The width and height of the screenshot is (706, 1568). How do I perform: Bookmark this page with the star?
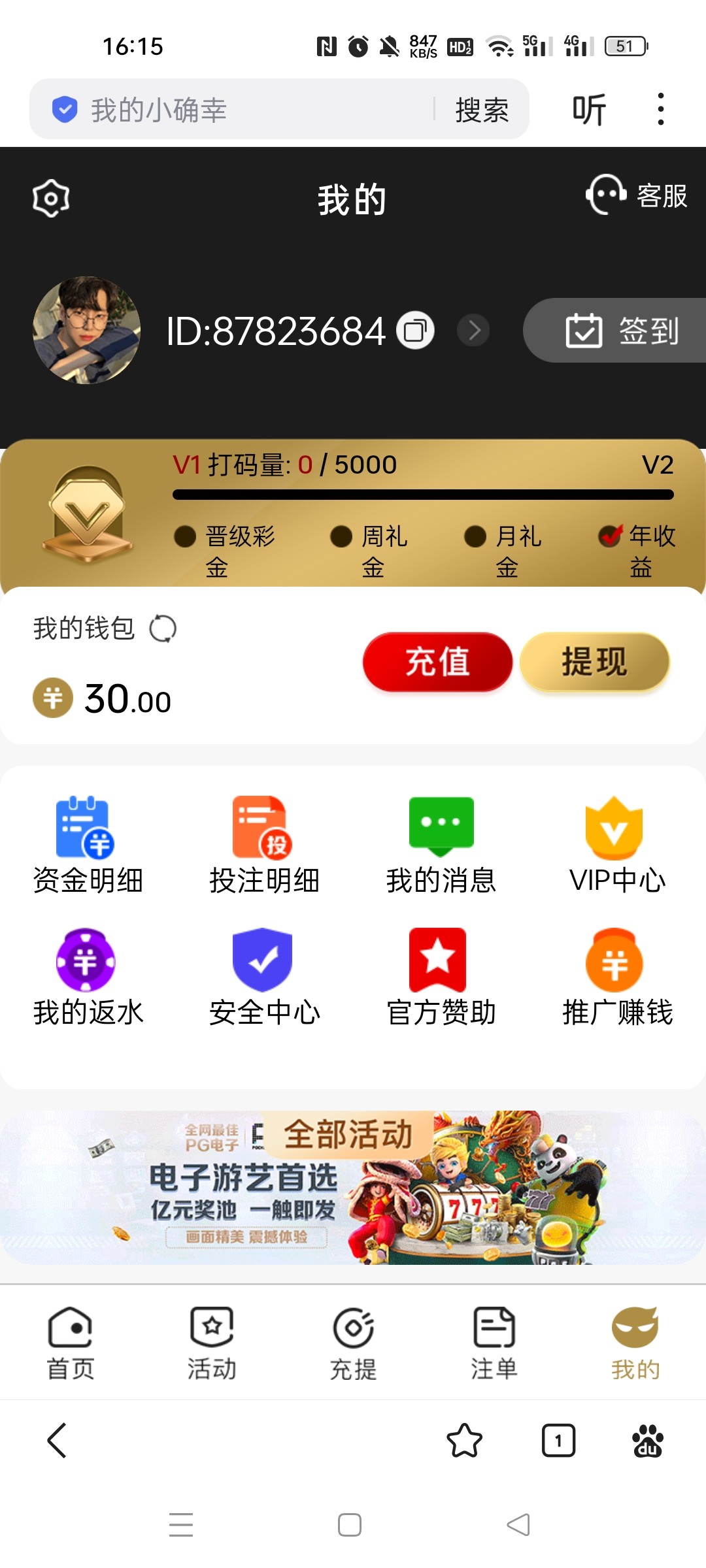464,1441
